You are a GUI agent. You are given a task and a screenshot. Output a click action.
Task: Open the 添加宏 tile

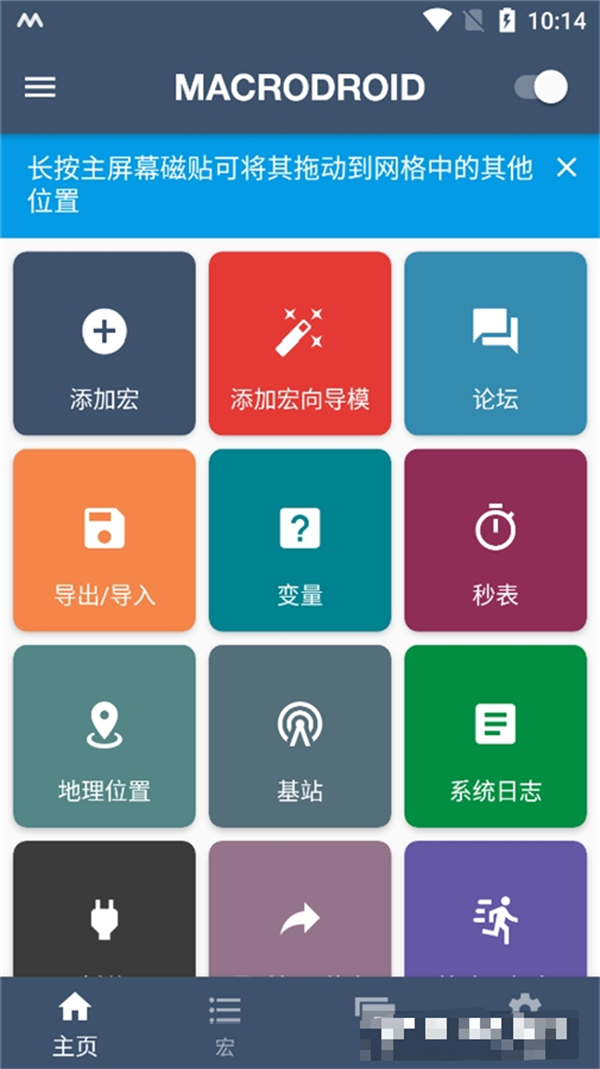[104, 343]
